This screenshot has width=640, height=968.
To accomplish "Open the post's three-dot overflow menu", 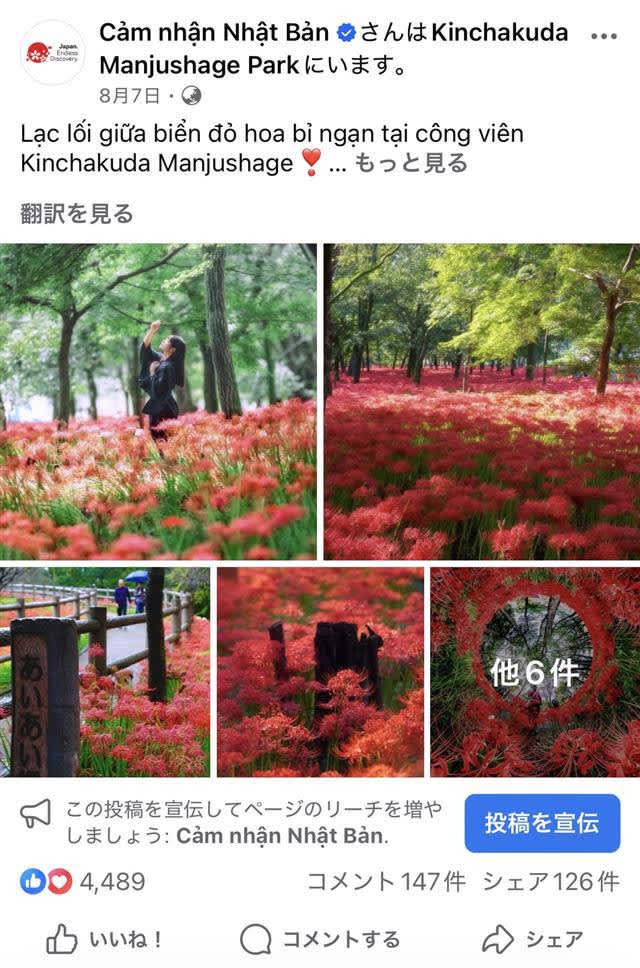I will pyautogui.click(x=604, y=35).
